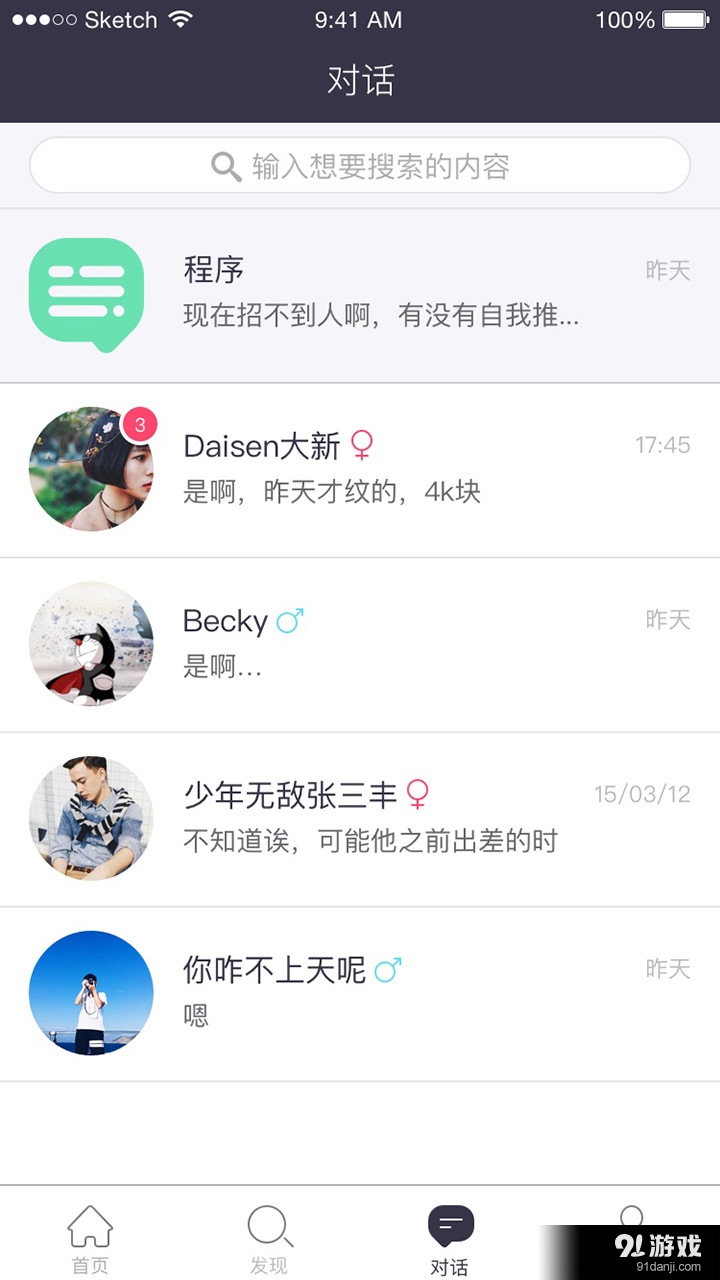This screenshot has height=1280, width=720.
Task: Open the chat with 少年无敌张三丰
Action: click(400, 817)
